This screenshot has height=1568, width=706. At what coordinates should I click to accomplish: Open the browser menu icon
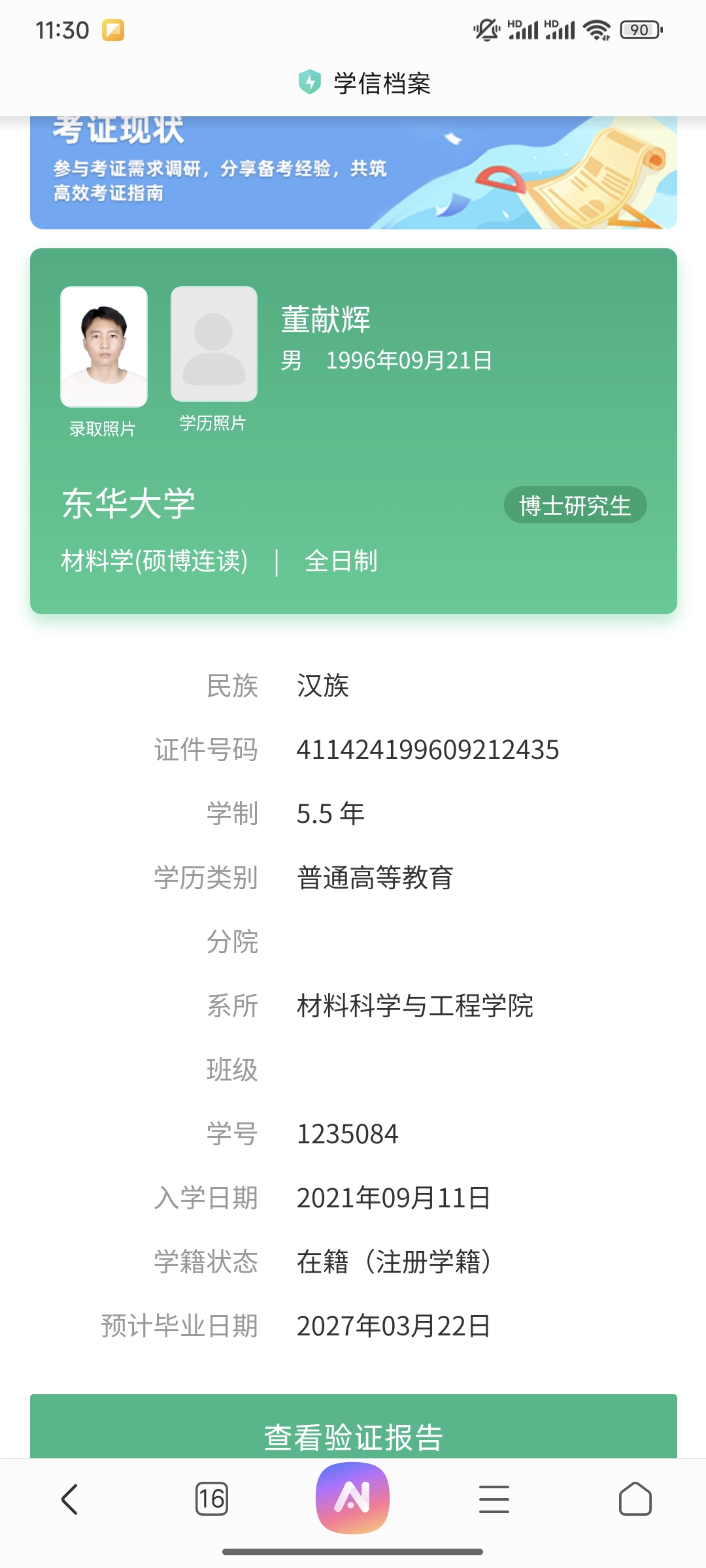point(494,1499)
